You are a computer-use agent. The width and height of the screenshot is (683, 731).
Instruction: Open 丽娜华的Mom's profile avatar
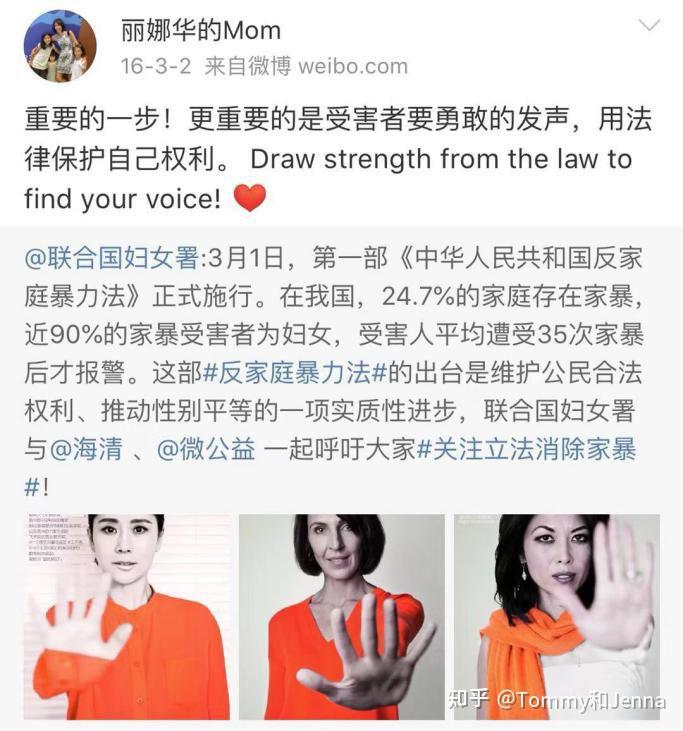(59, 47)
